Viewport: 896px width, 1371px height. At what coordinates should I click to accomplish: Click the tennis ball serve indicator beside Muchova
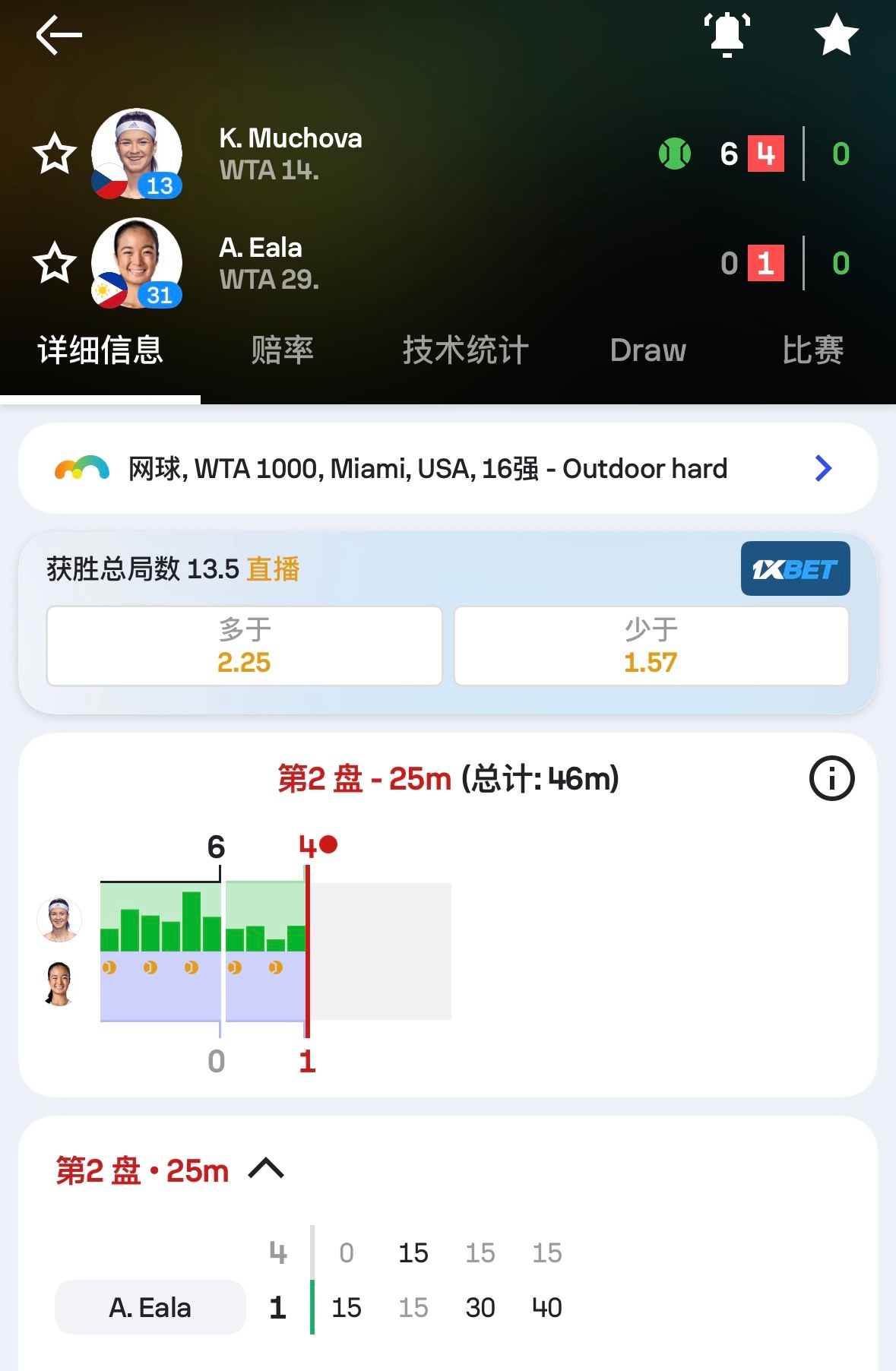(x=673, y=153)
